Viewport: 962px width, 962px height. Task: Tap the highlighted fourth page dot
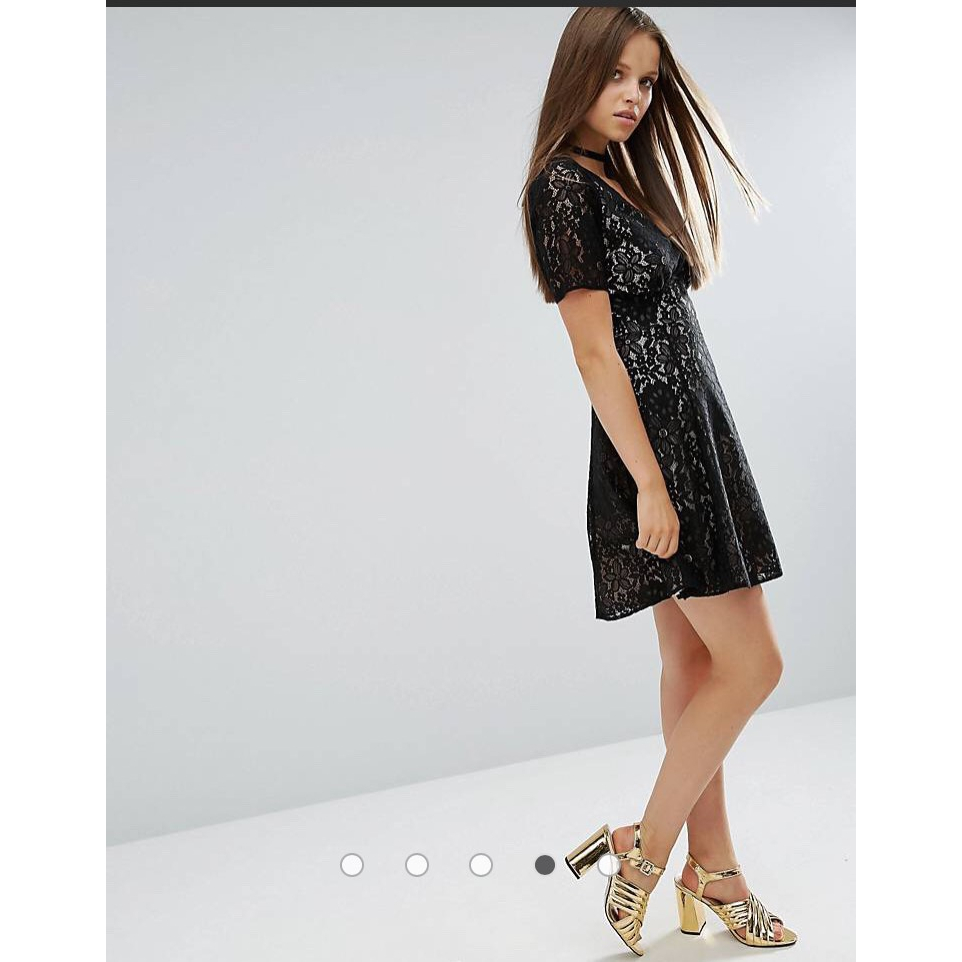pyautogui.click(x=545, y=865)
